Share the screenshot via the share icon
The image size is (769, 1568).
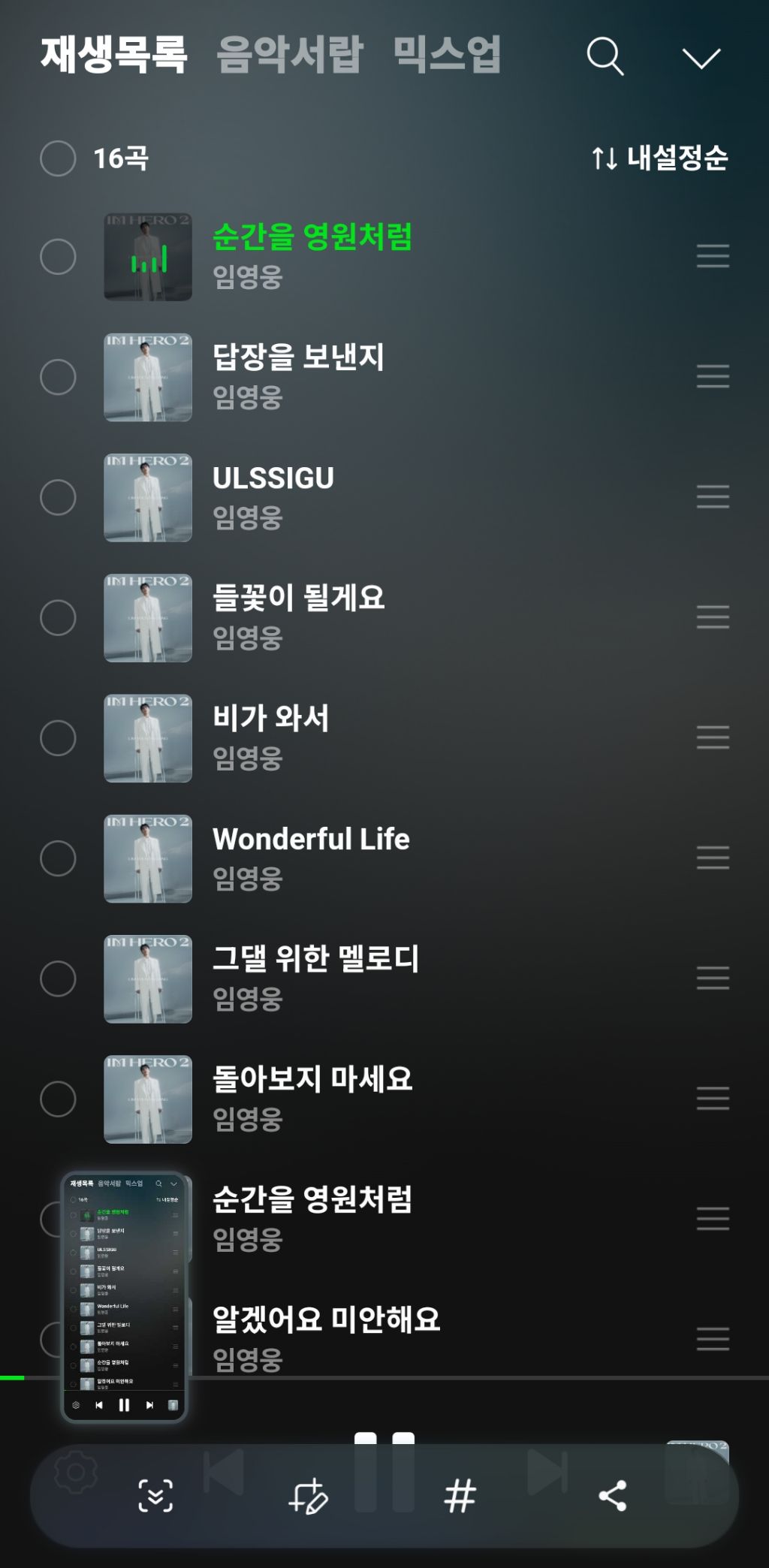tap(612, 1496)
